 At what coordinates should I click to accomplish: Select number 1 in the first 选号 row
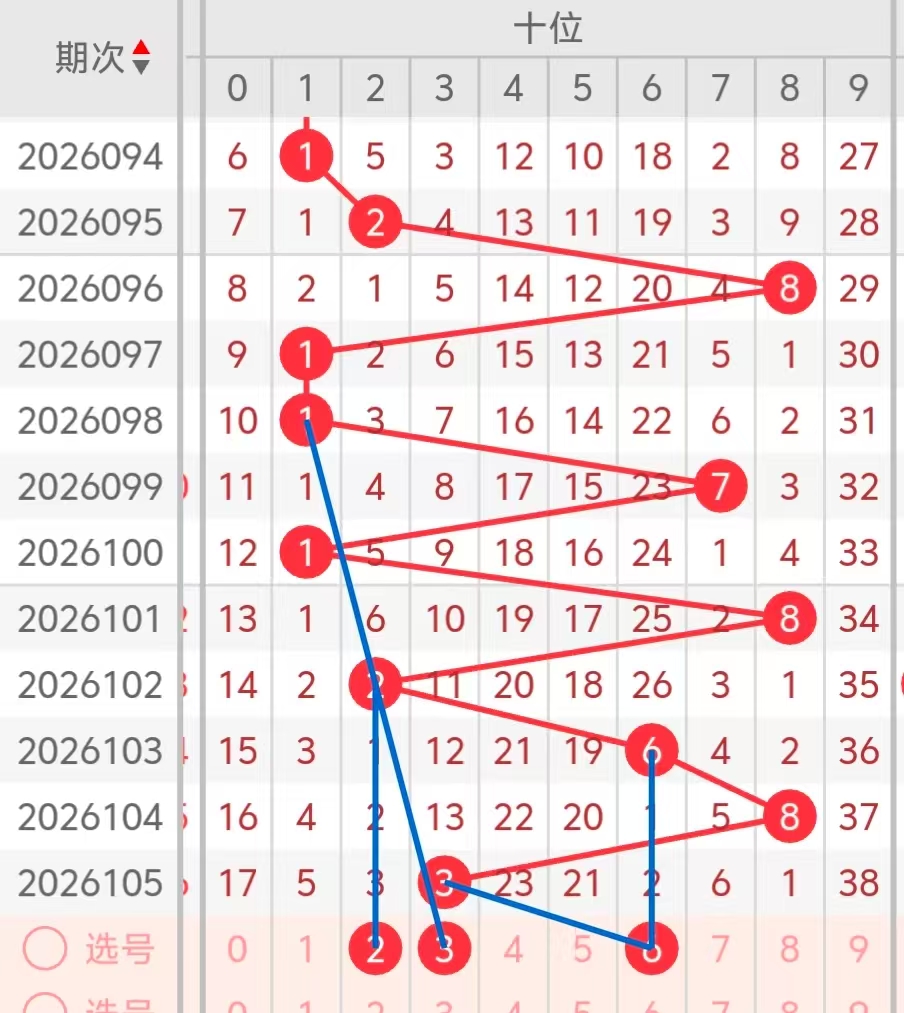point(306,948)
